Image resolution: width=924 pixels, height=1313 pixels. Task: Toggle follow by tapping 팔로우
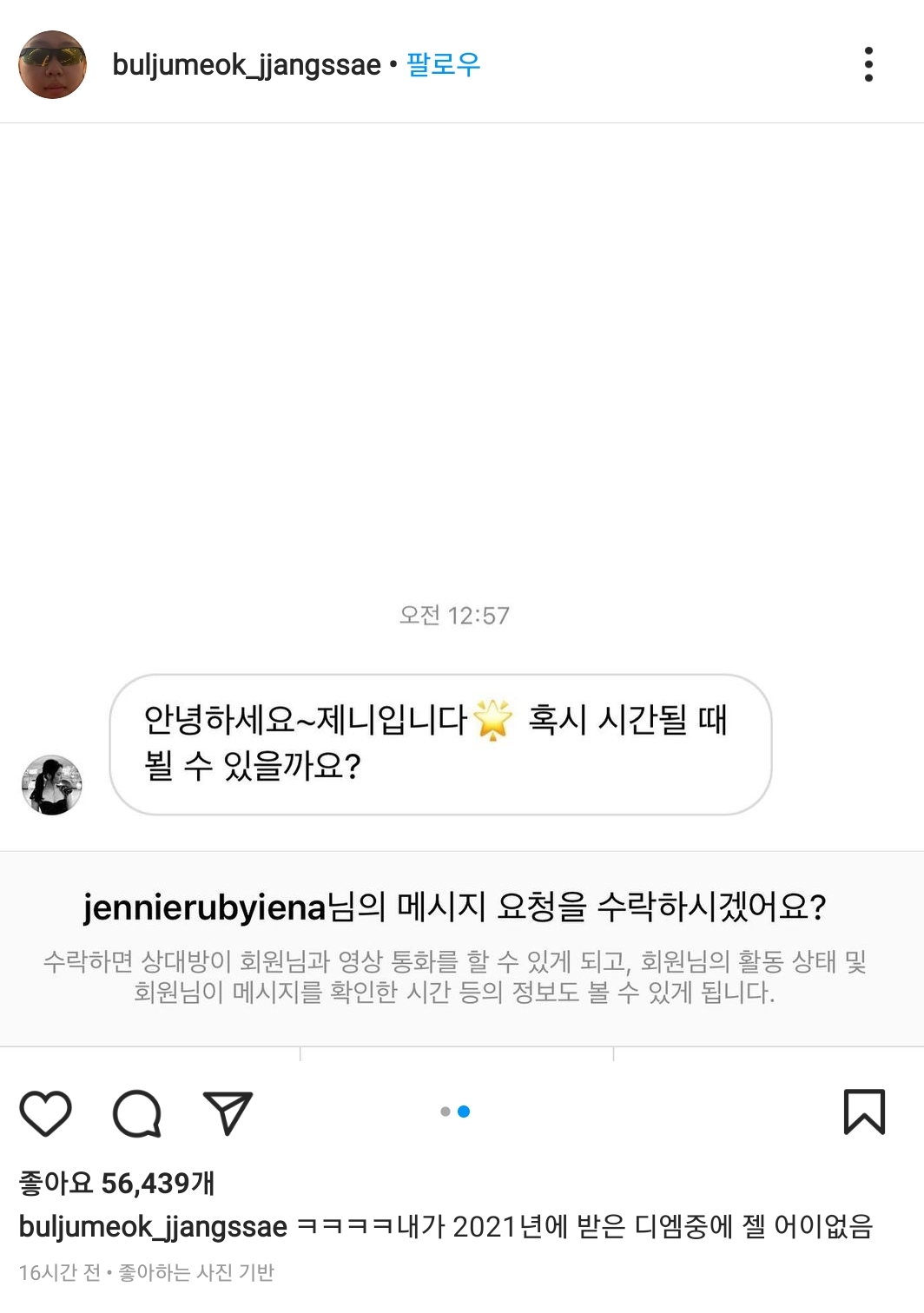442,64
